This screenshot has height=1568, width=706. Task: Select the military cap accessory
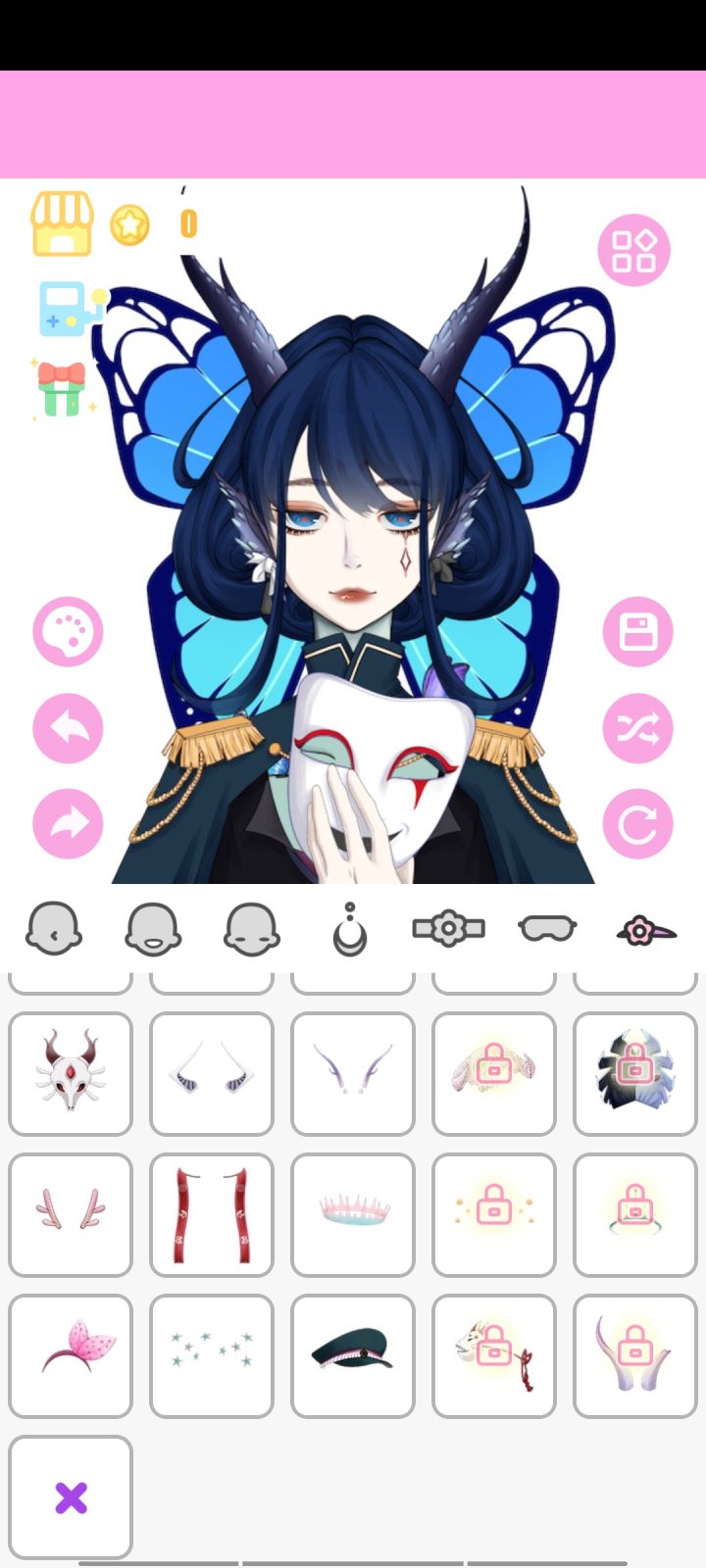point(352,1356)
